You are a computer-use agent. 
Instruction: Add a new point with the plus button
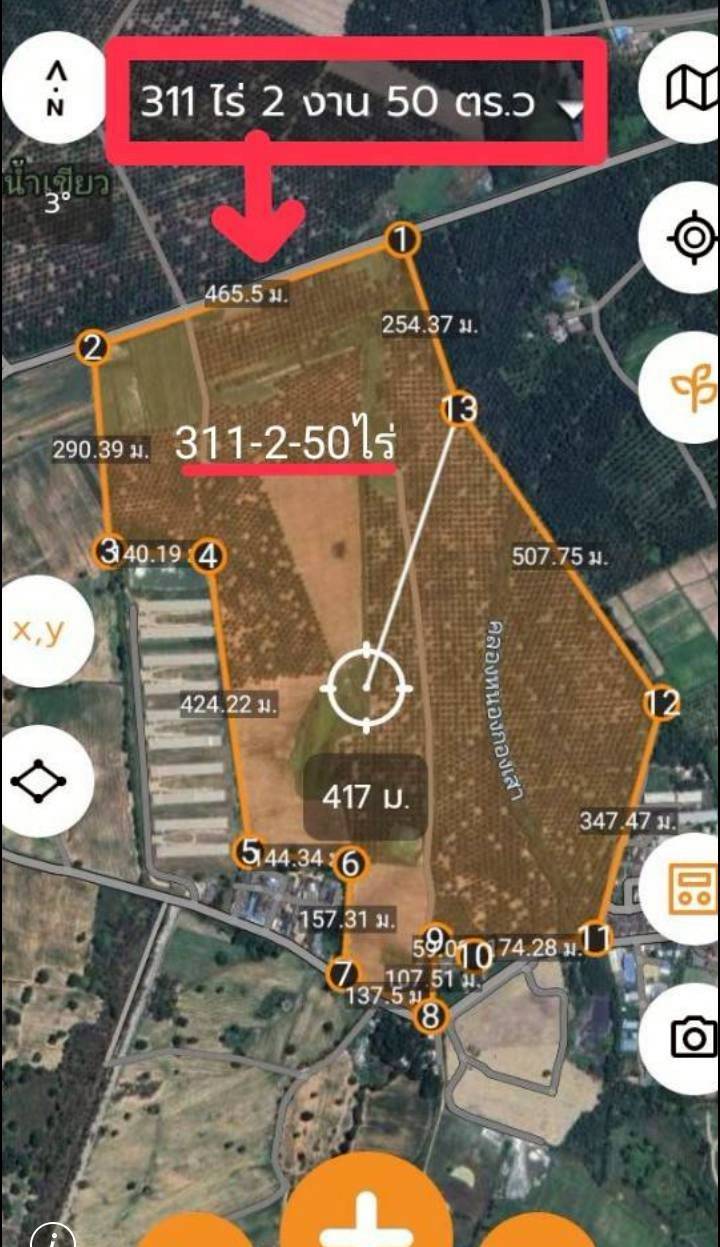(366, 1212)
